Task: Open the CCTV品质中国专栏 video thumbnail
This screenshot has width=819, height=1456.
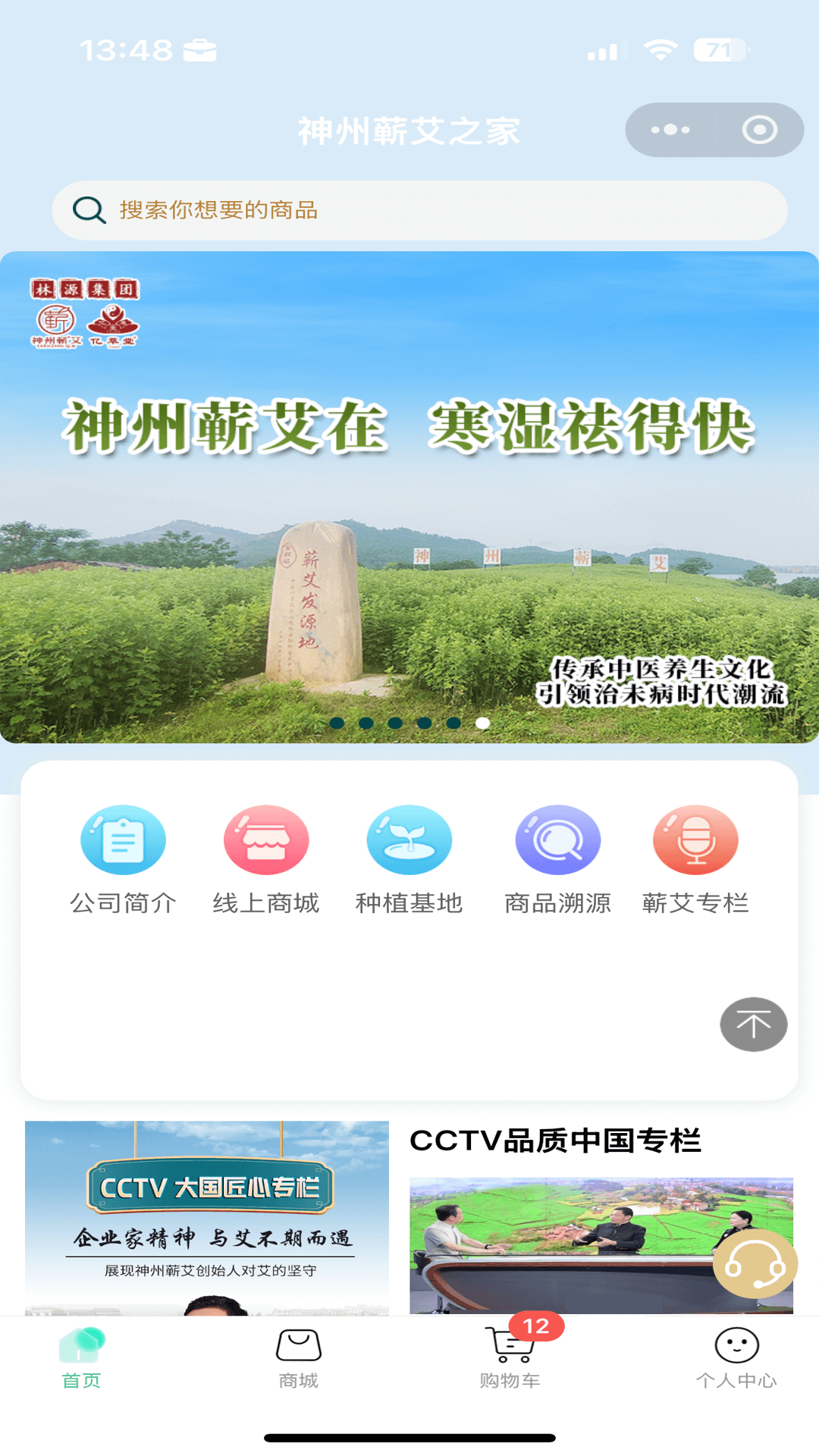Action: click(x=561, y=1245)
